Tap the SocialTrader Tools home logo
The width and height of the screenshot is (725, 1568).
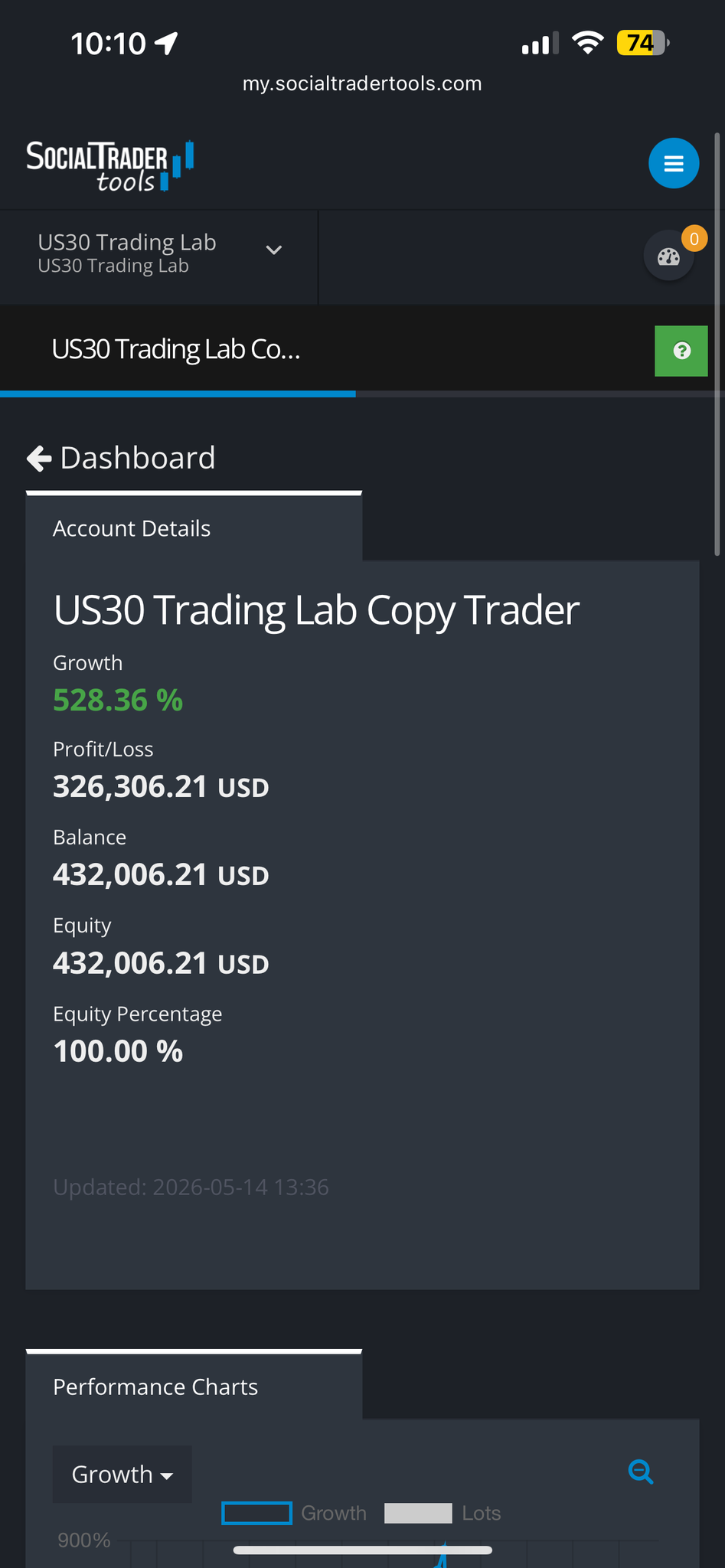[x=110, y=165]
